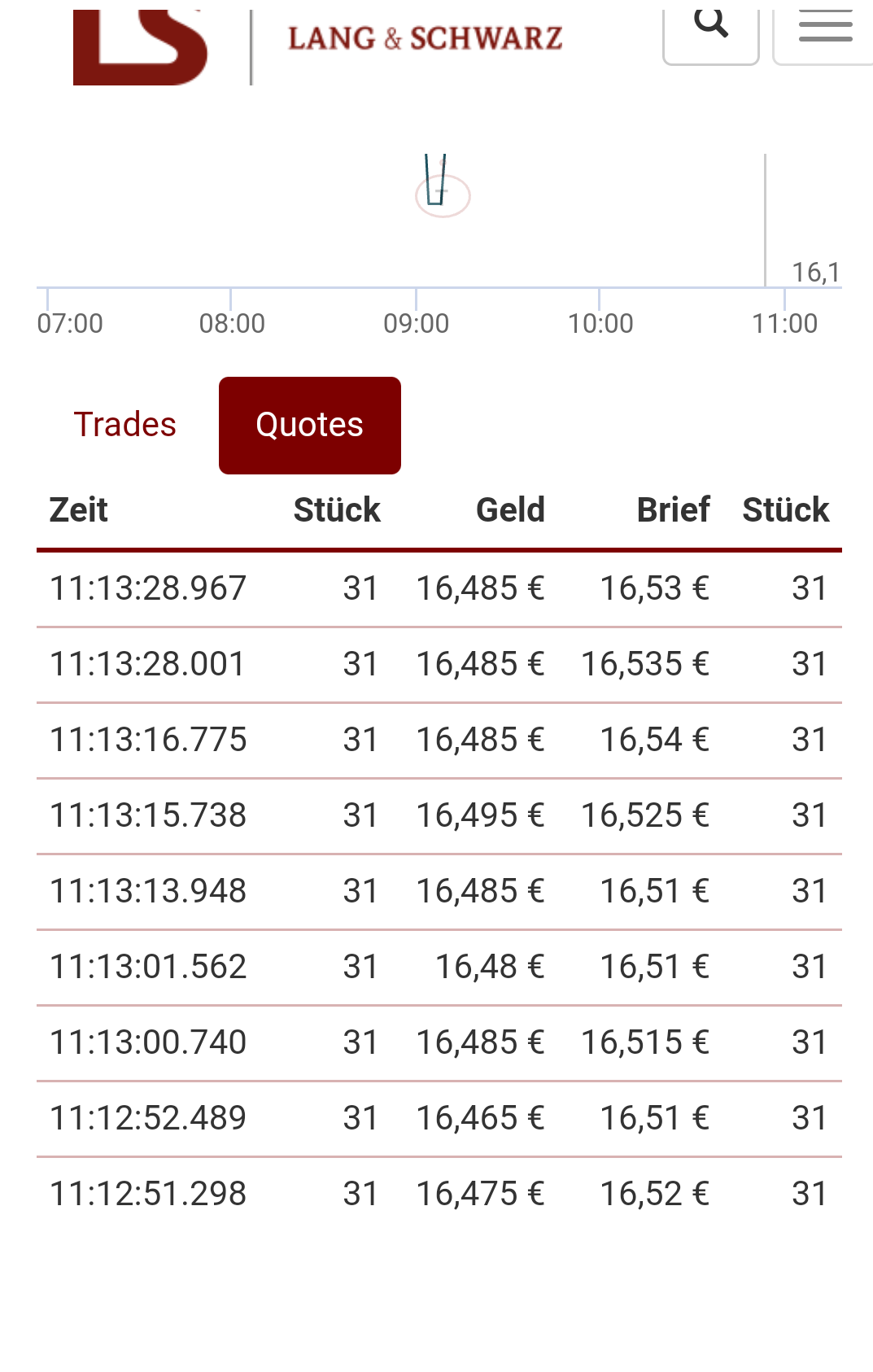Select the 16,1 price label on the chart

tap(816, 273)
